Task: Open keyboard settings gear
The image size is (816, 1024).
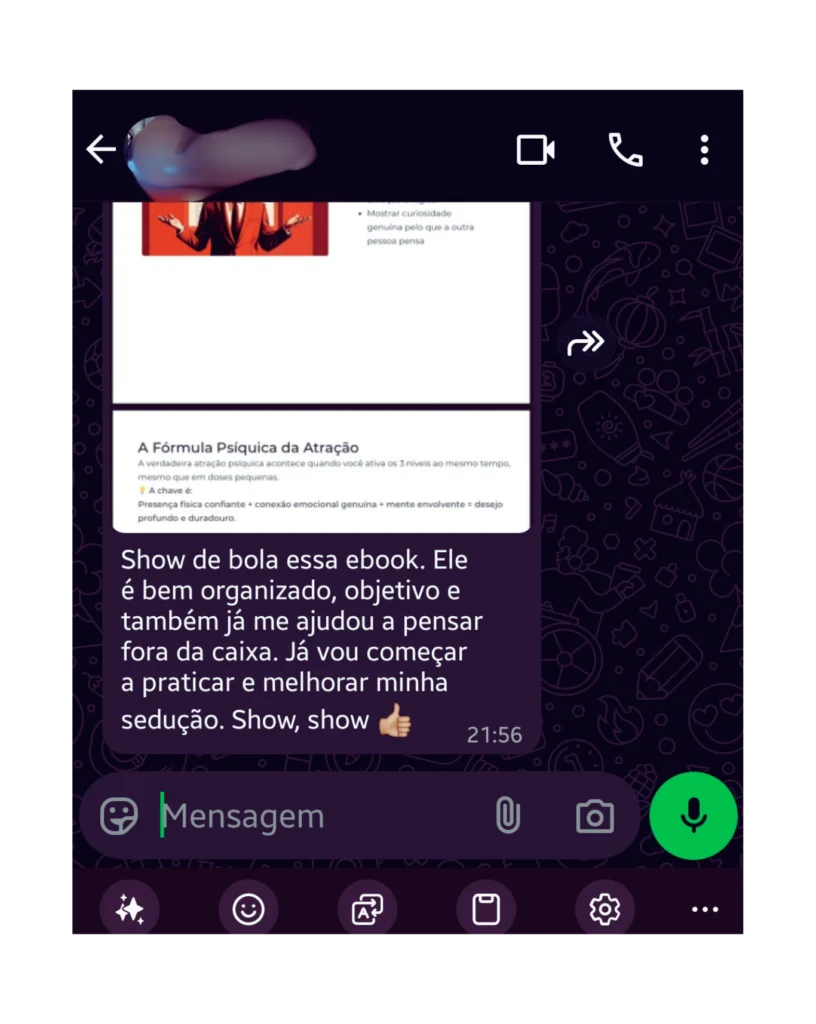Action: [x=604, y=909]
